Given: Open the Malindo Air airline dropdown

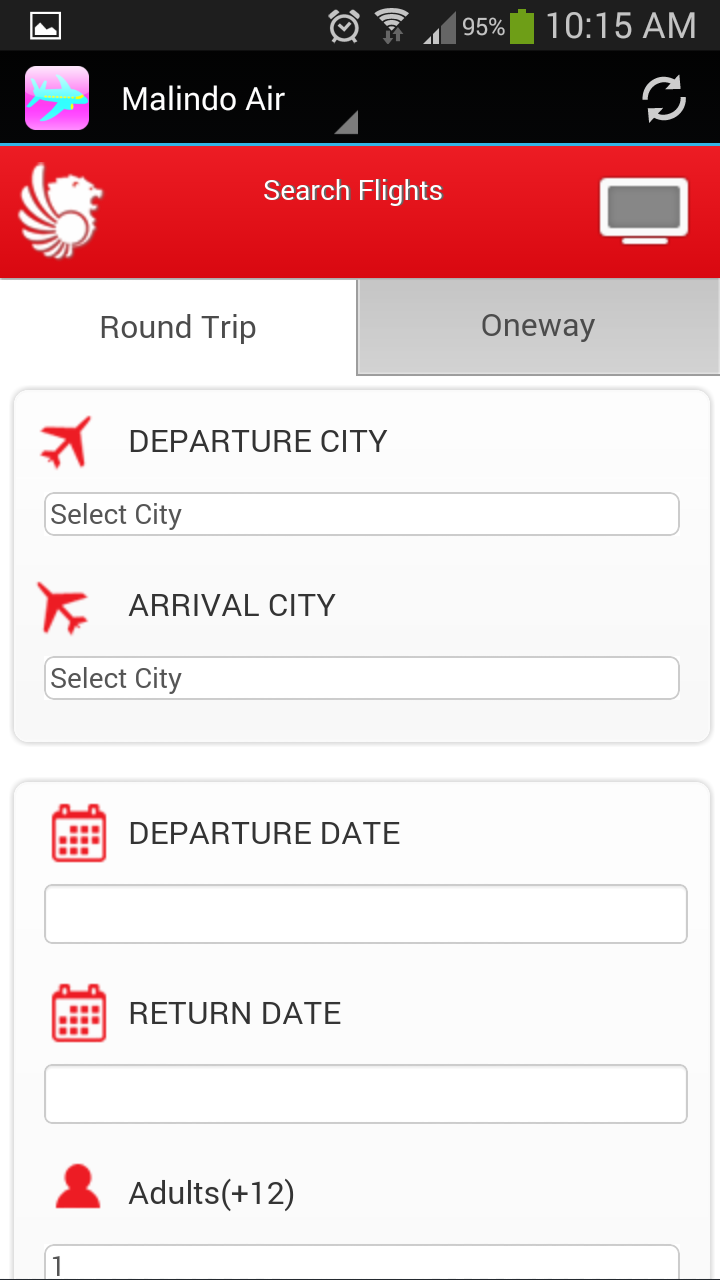Looking at the screenshot, I should [x=235, y=99].
